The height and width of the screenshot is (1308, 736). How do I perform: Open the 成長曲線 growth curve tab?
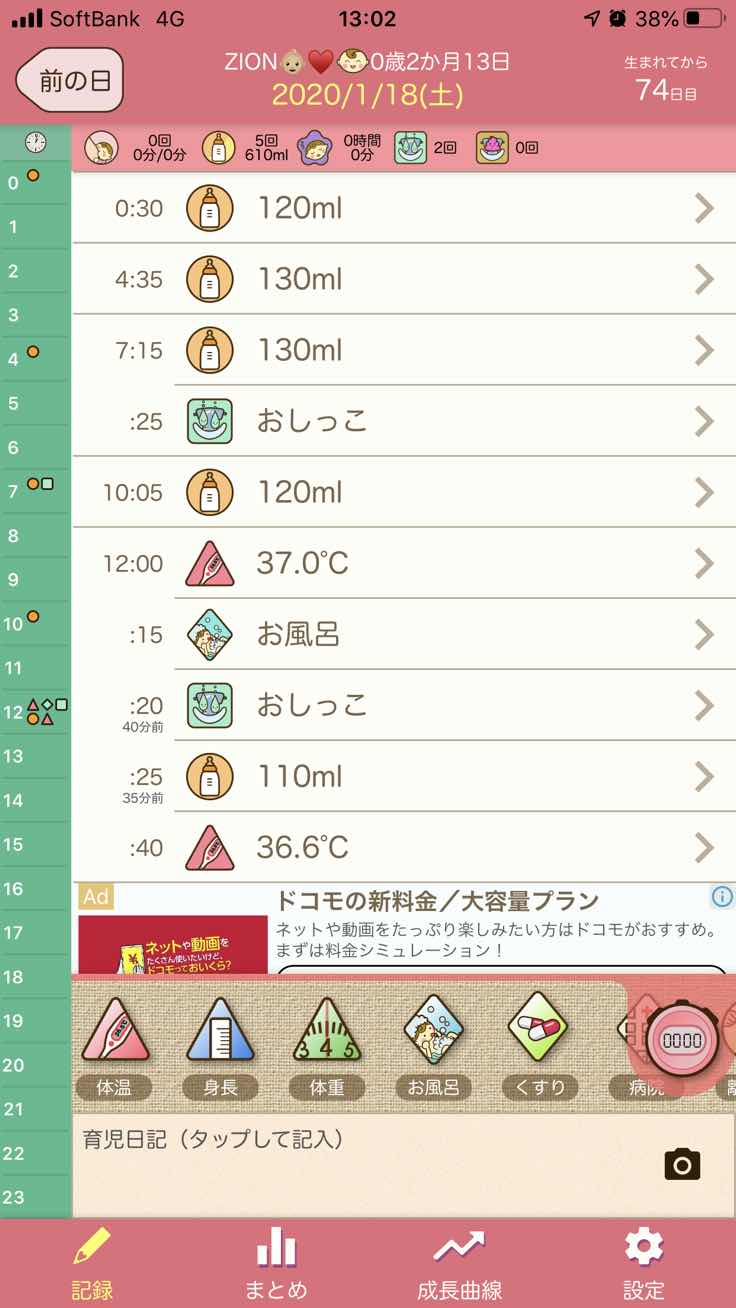coord(459,1256)
